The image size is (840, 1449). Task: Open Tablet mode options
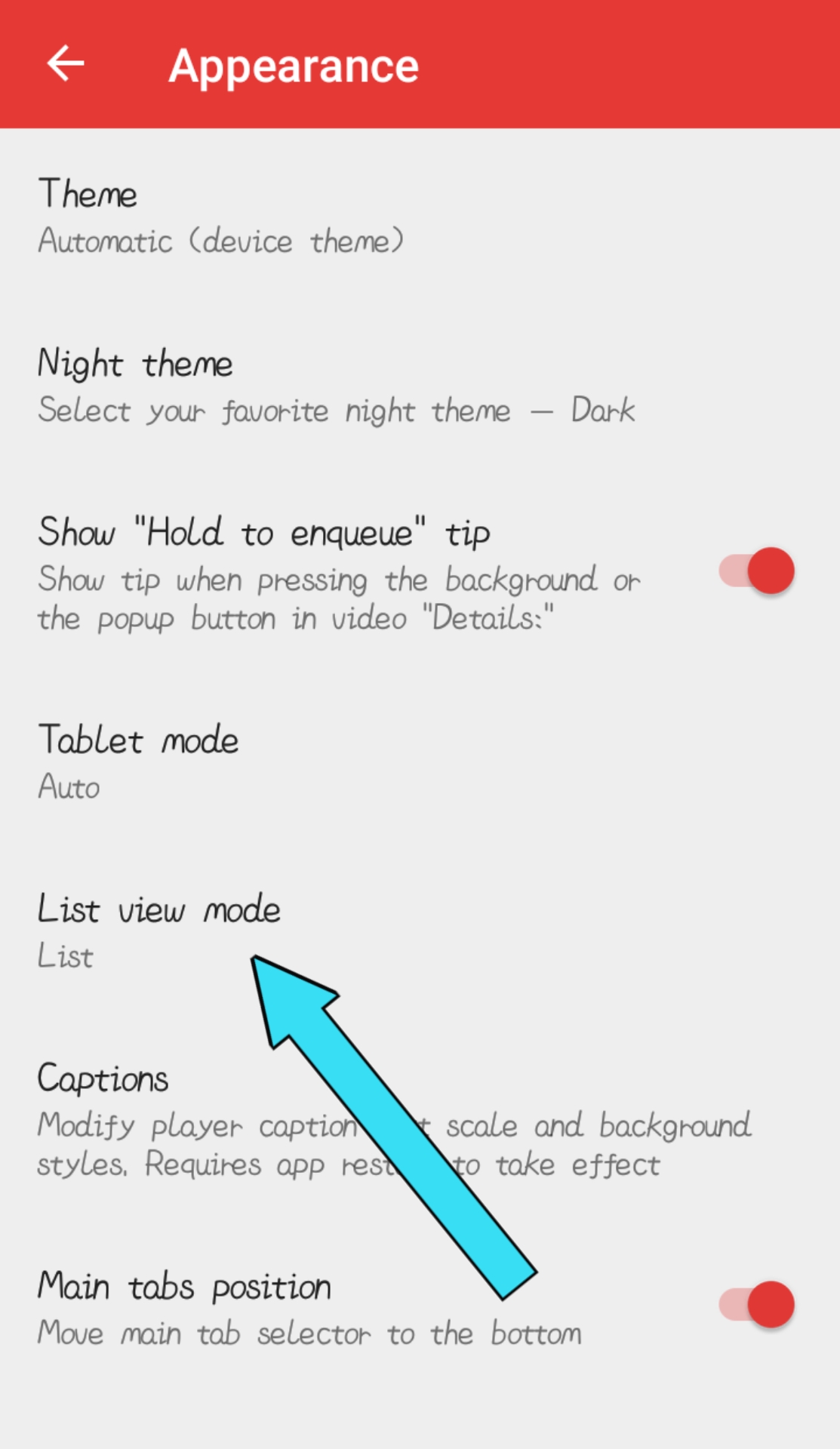[140, 761]
